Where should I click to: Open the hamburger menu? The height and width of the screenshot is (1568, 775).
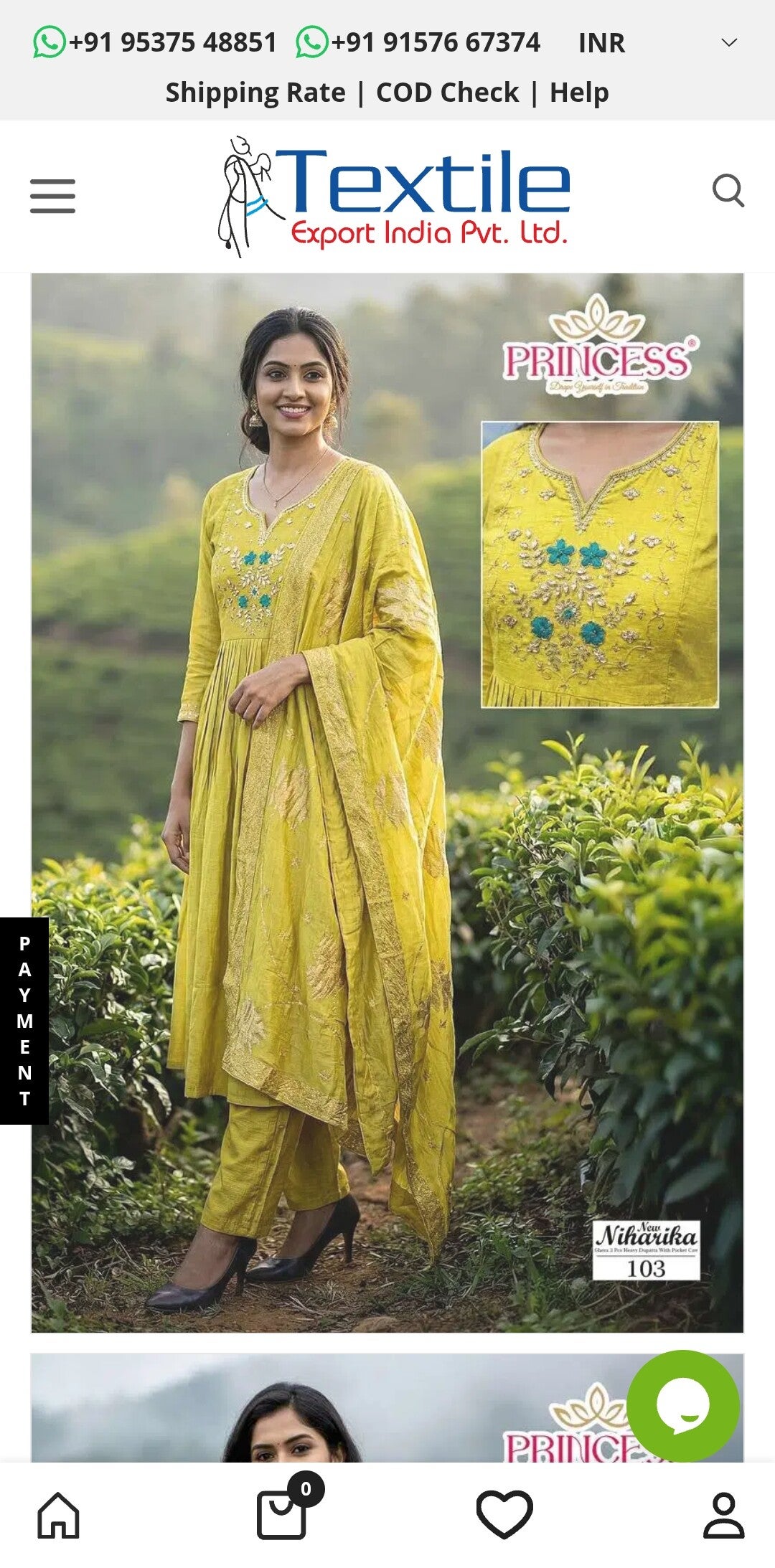click(x=52, y=196)
